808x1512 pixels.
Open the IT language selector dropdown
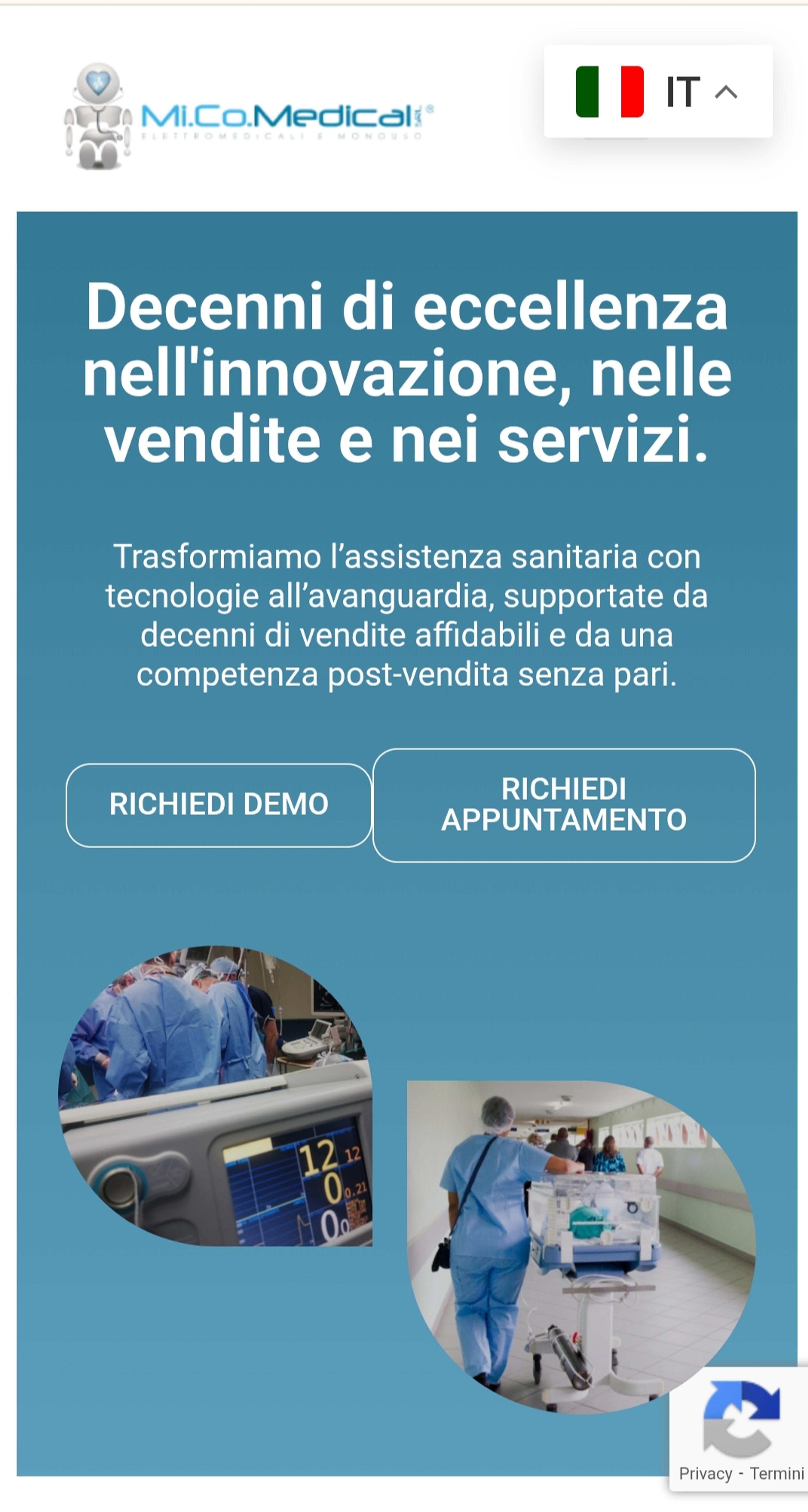[x=658, y=92]
